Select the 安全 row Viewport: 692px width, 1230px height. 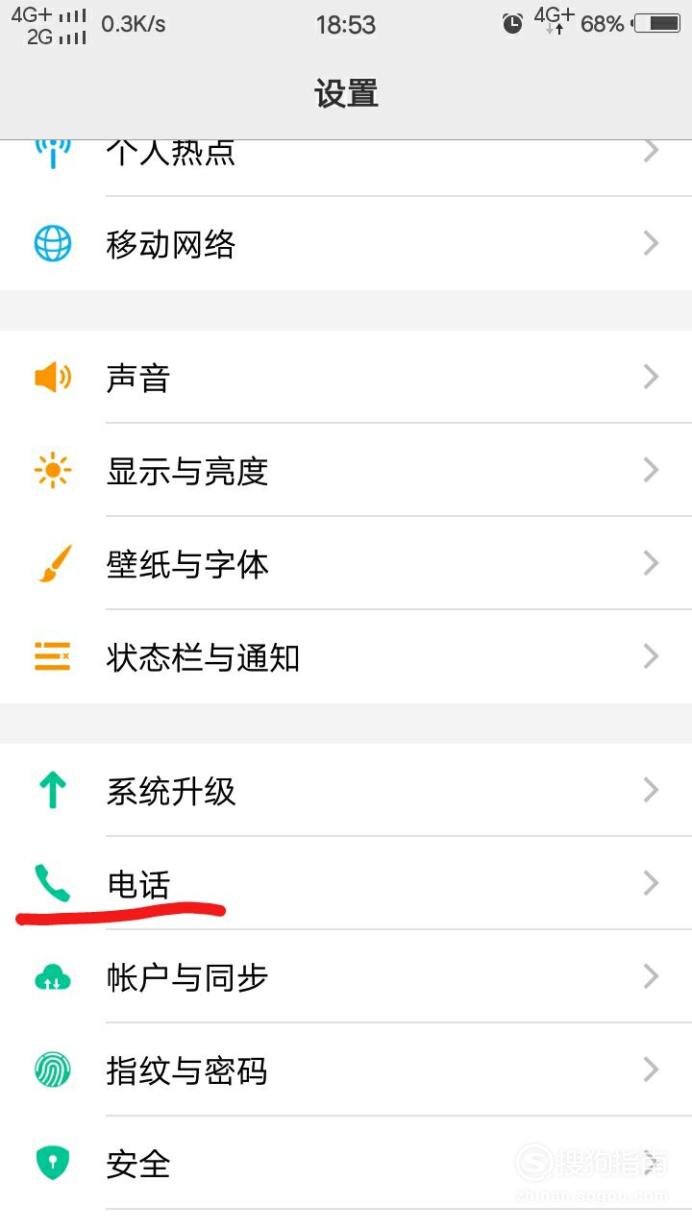(x=346, y=1163)
